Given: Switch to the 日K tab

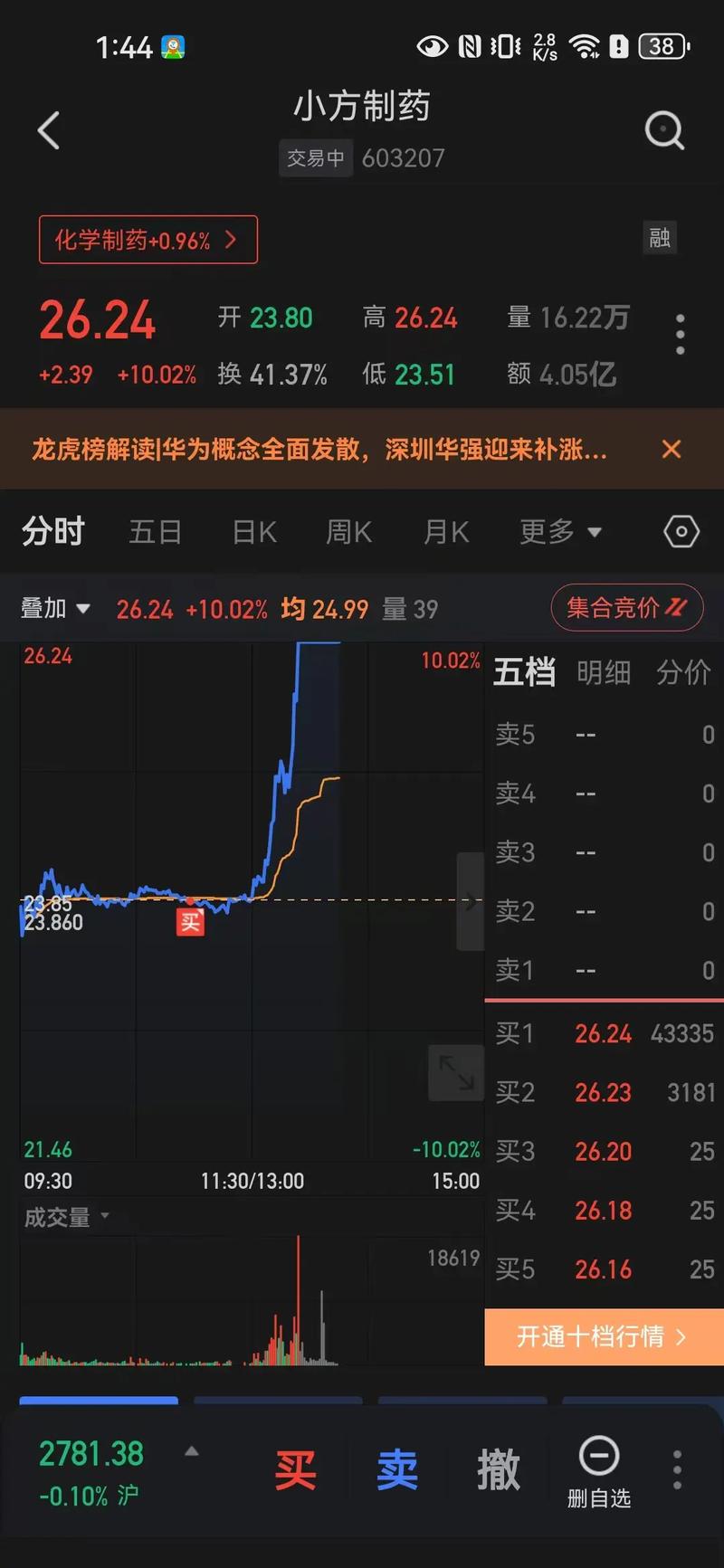Looking at the screenshot, I should click(252, 532).
